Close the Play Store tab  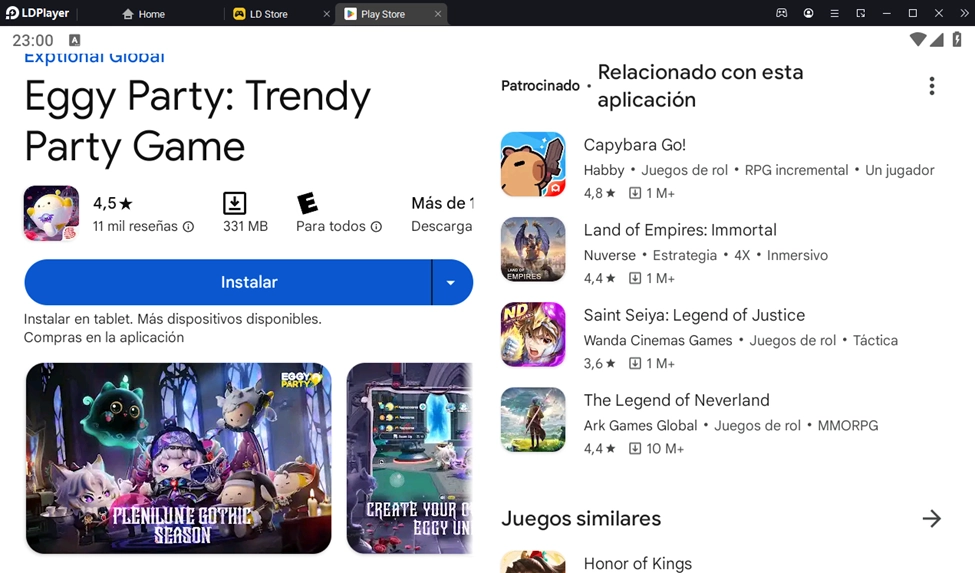[x=438, y=14]
